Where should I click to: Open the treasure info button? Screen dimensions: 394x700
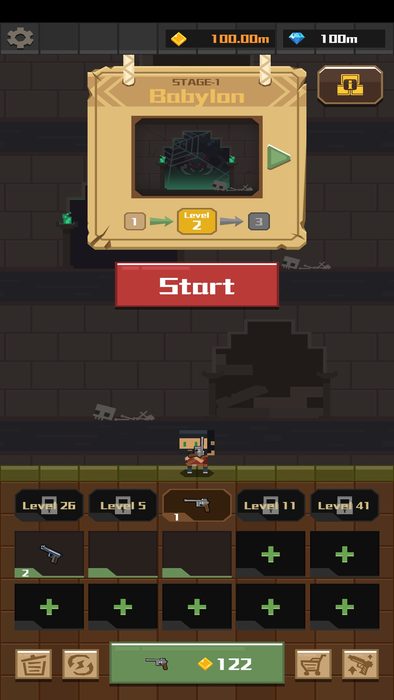pyautogui.click(x=350, y=85)
